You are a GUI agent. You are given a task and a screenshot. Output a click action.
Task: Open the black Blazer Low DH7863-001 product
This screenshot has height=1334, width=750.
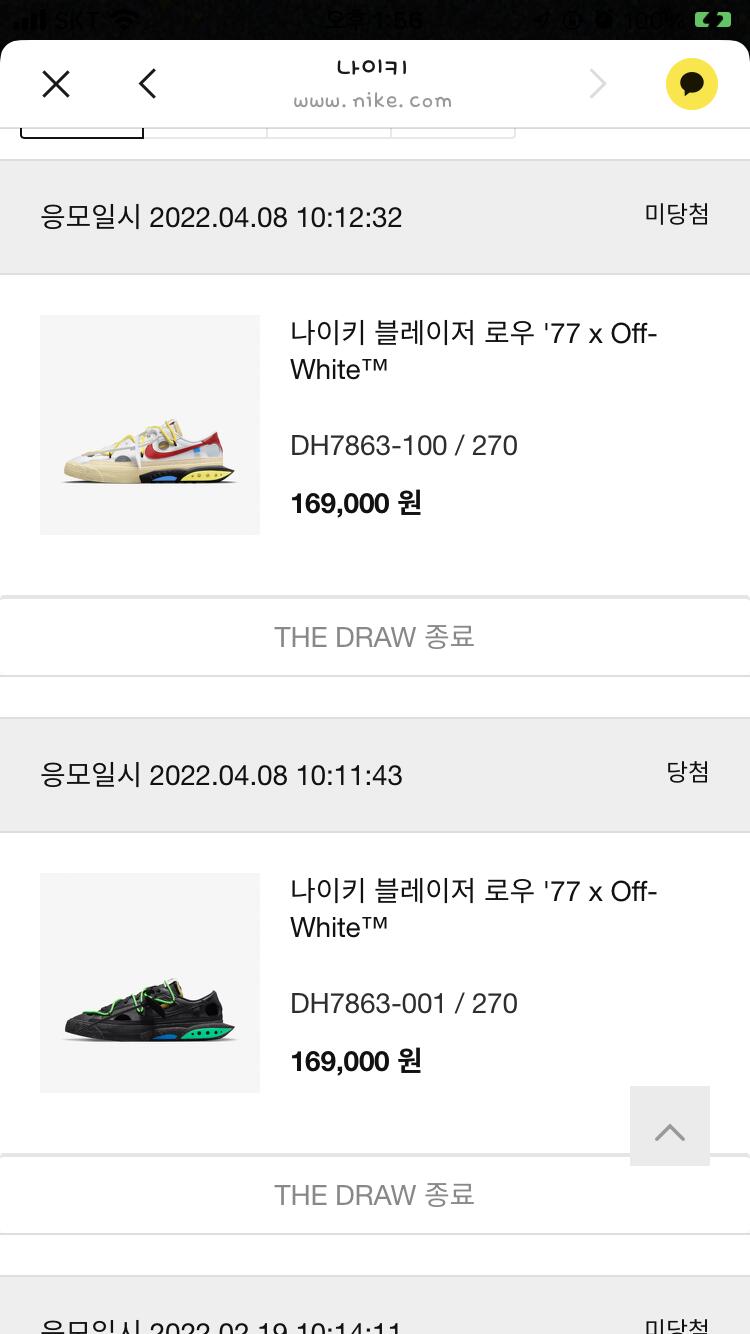tap(150, 983)
